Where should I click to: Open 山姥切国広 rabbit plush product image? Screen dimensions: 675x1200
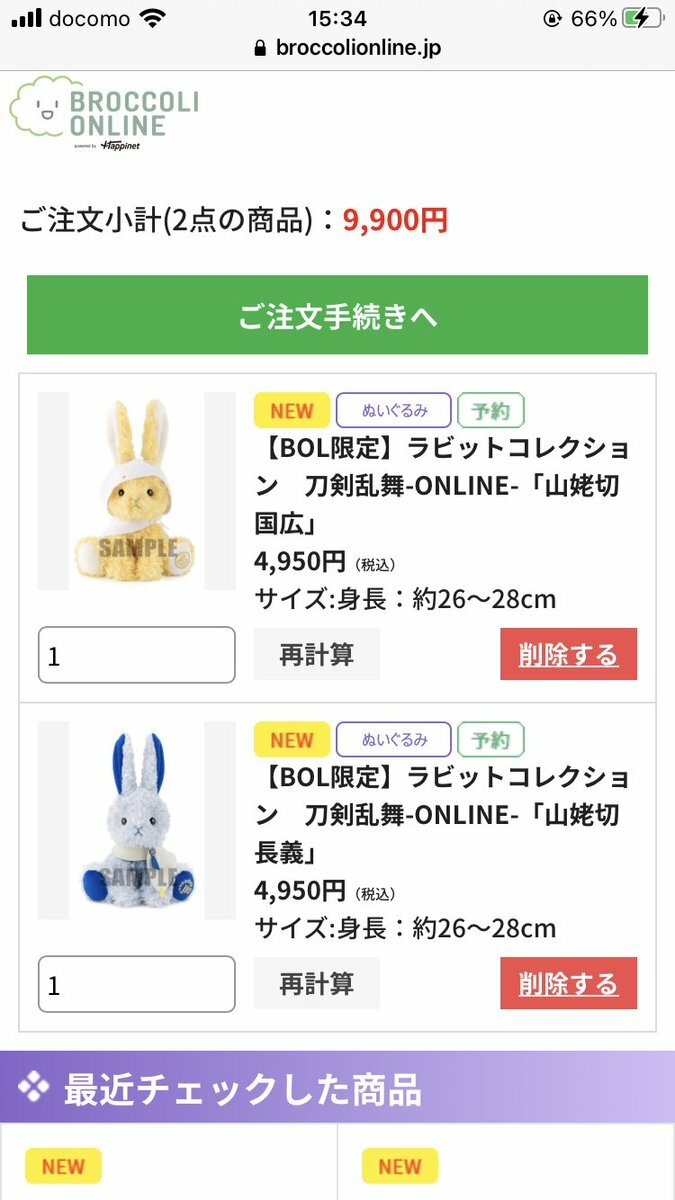(x=137, y=491)
